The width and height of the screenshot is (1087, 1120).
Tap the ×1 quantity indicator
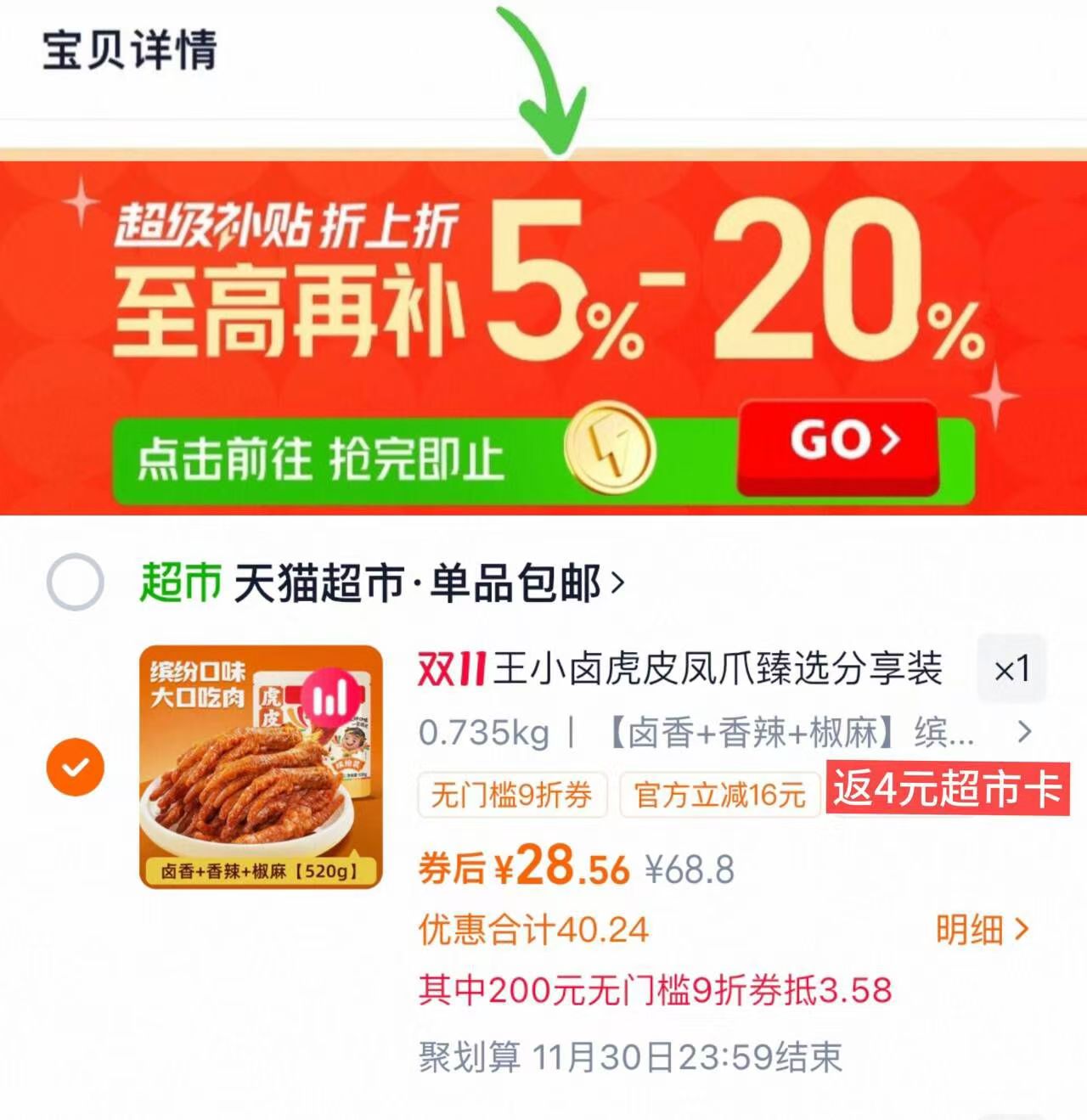click(1011, 671)
